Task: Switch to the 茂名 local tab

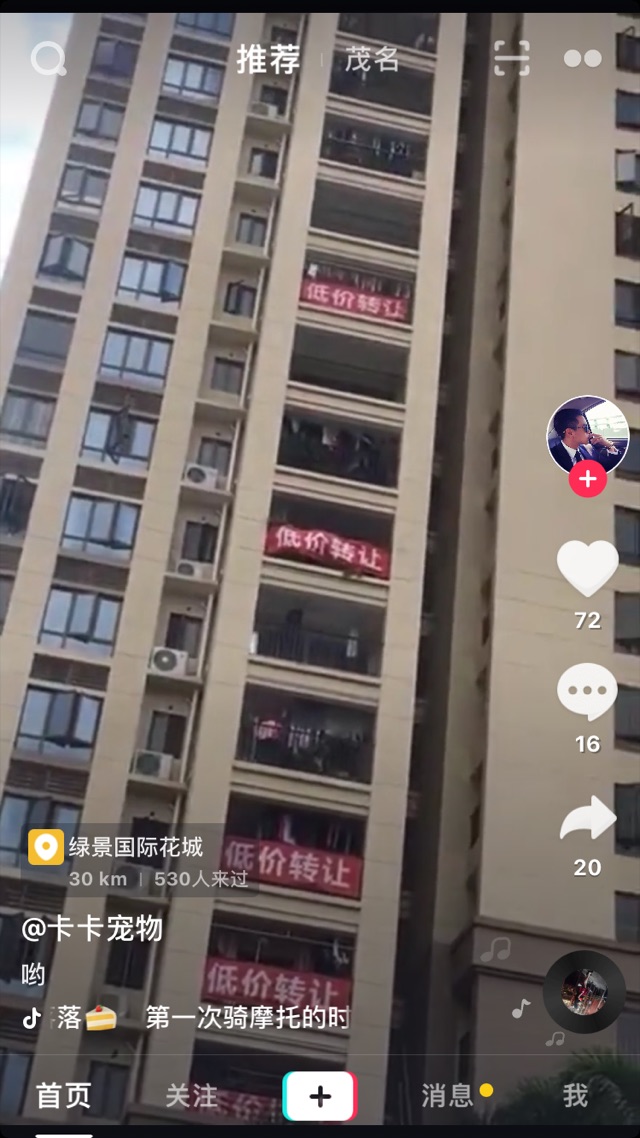Action: tap(372, 60)
